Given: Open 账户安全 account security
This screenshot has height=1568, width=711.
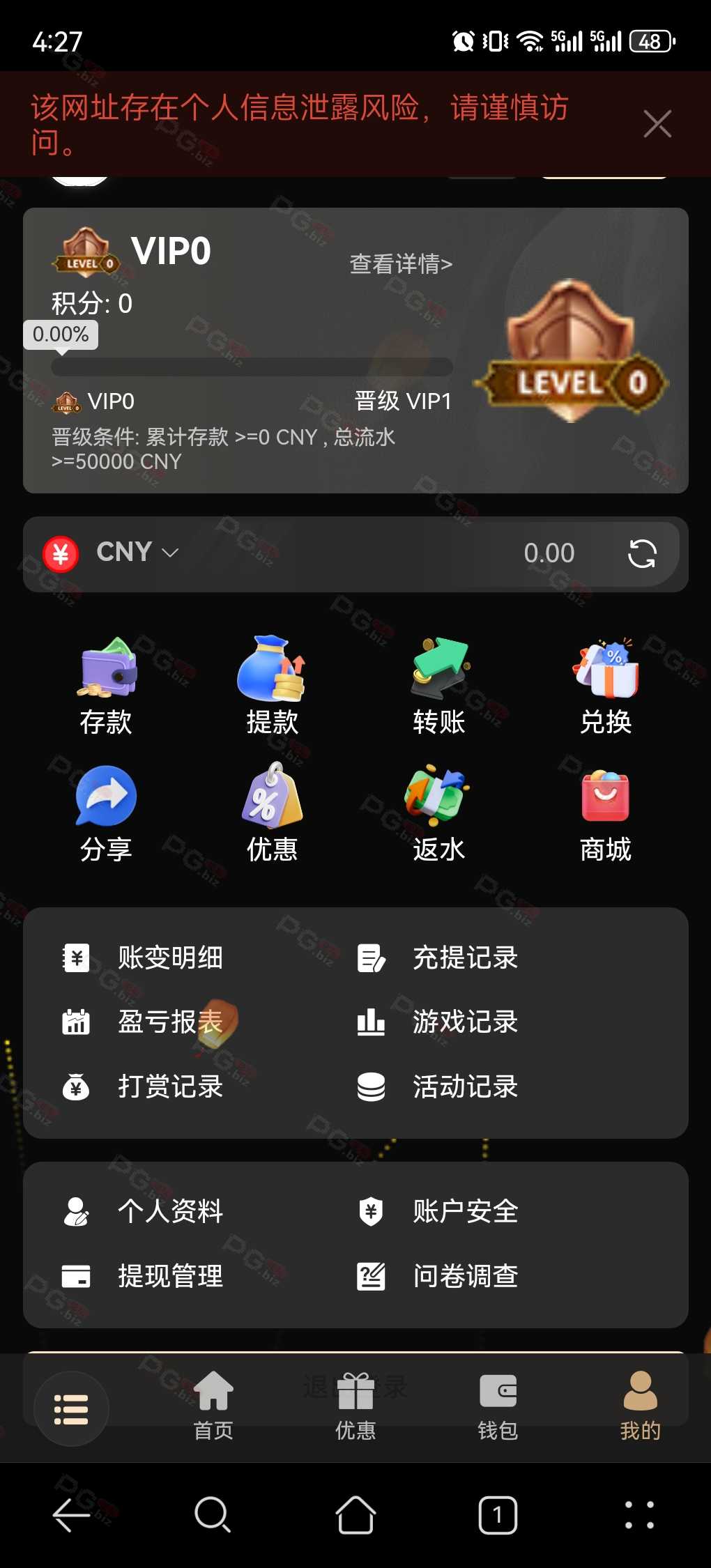Looking at the screenshot, I should (x=438, y=1211).
